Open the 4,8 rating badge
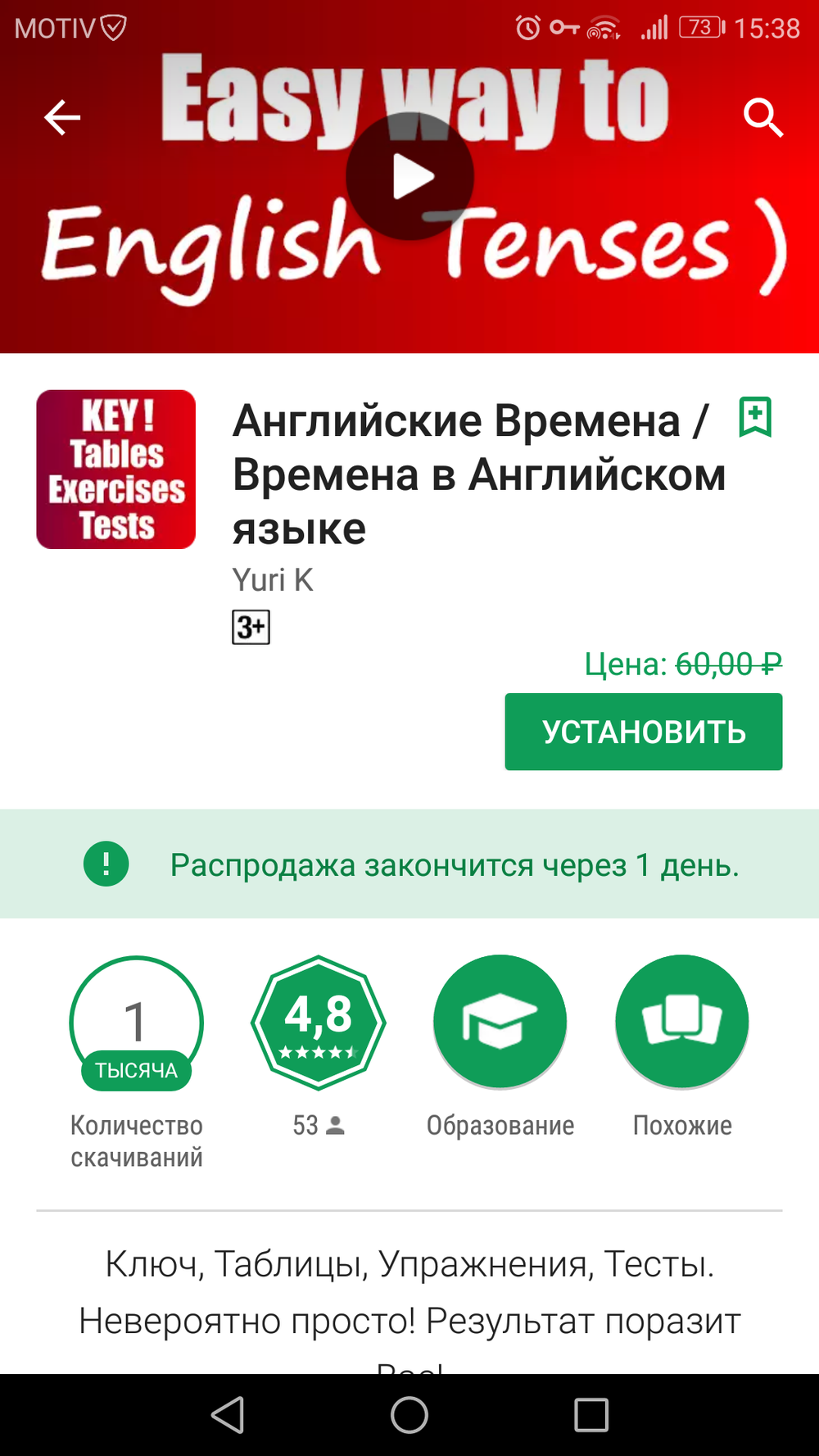 pos(319,1023)
